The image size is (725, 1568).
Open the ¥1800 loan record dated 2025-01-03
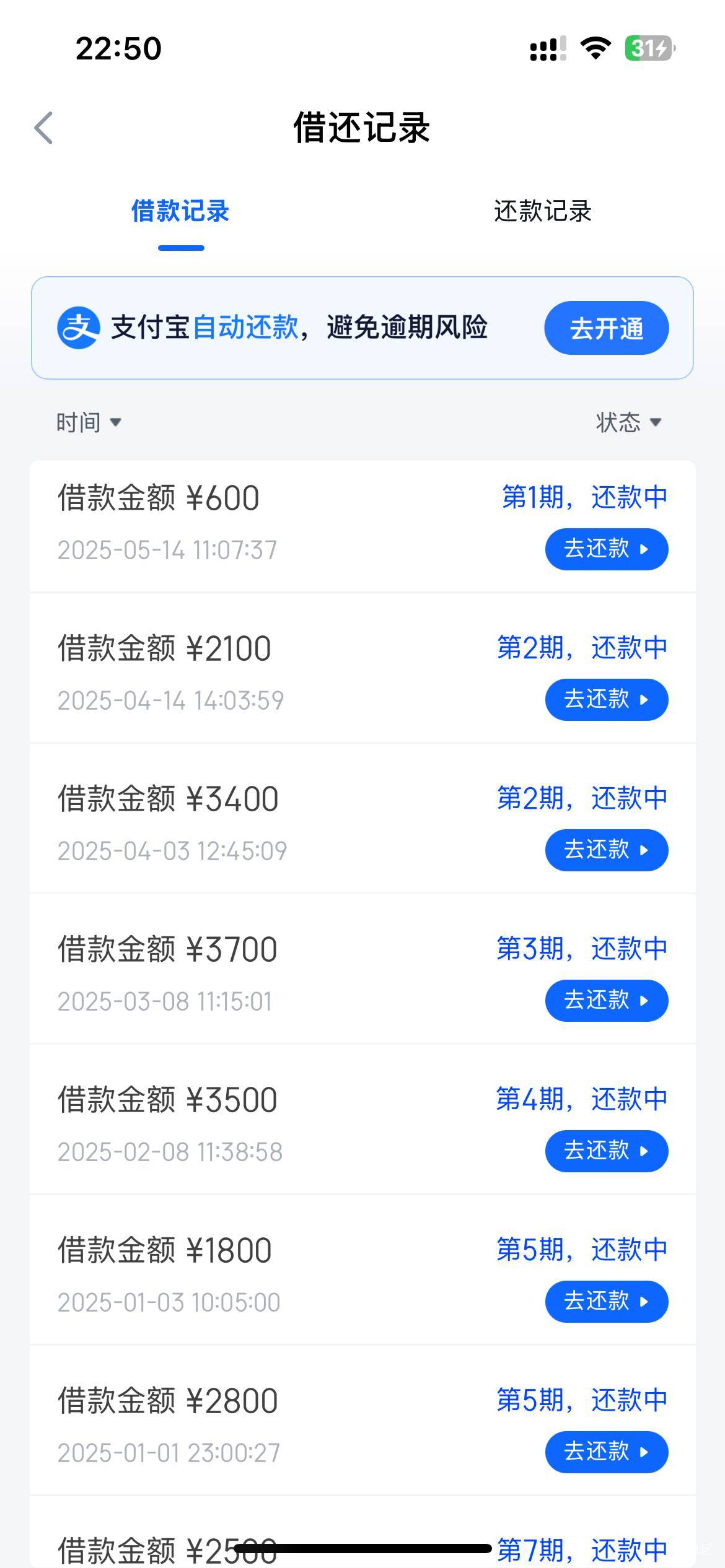(x=362, y=1270)
